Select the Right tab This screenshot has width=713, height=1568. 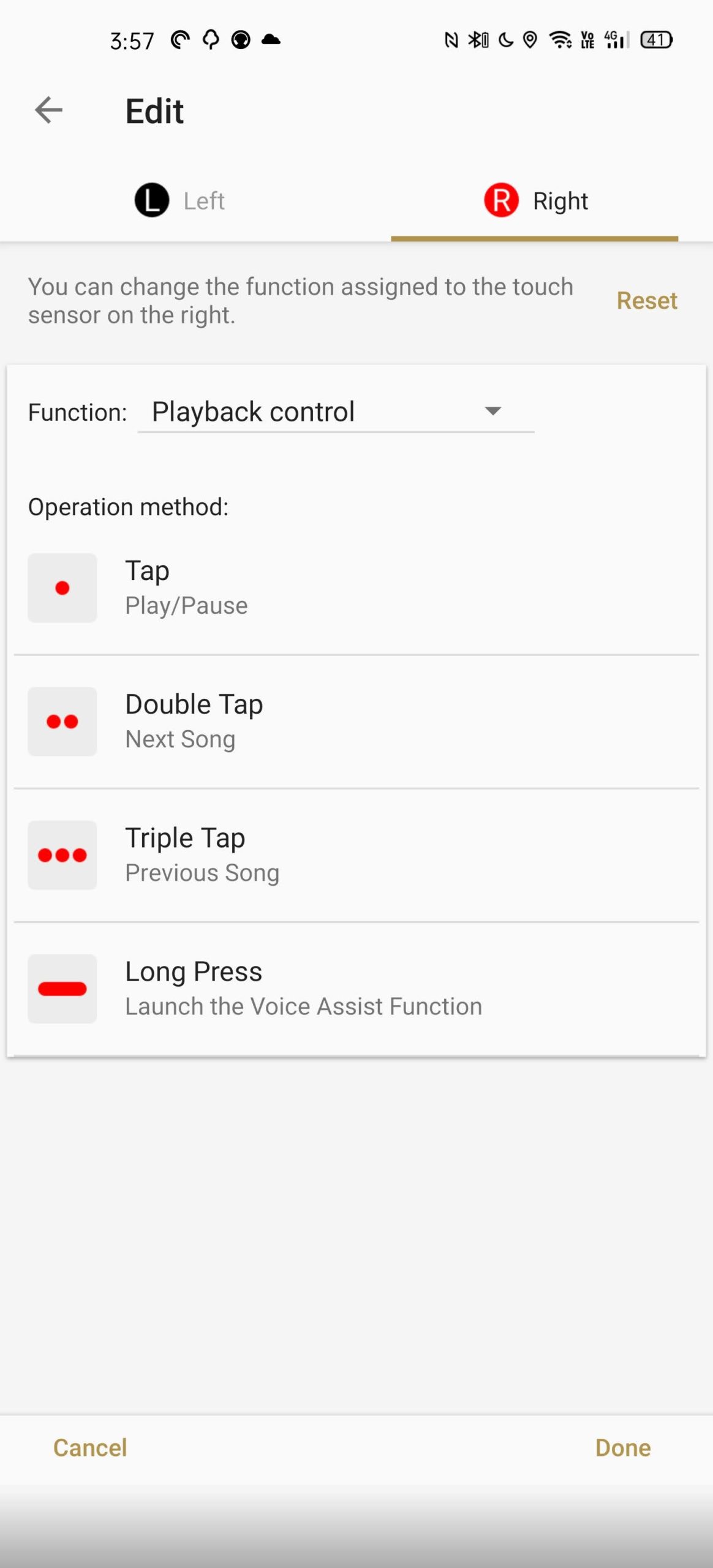pos(535,201)
